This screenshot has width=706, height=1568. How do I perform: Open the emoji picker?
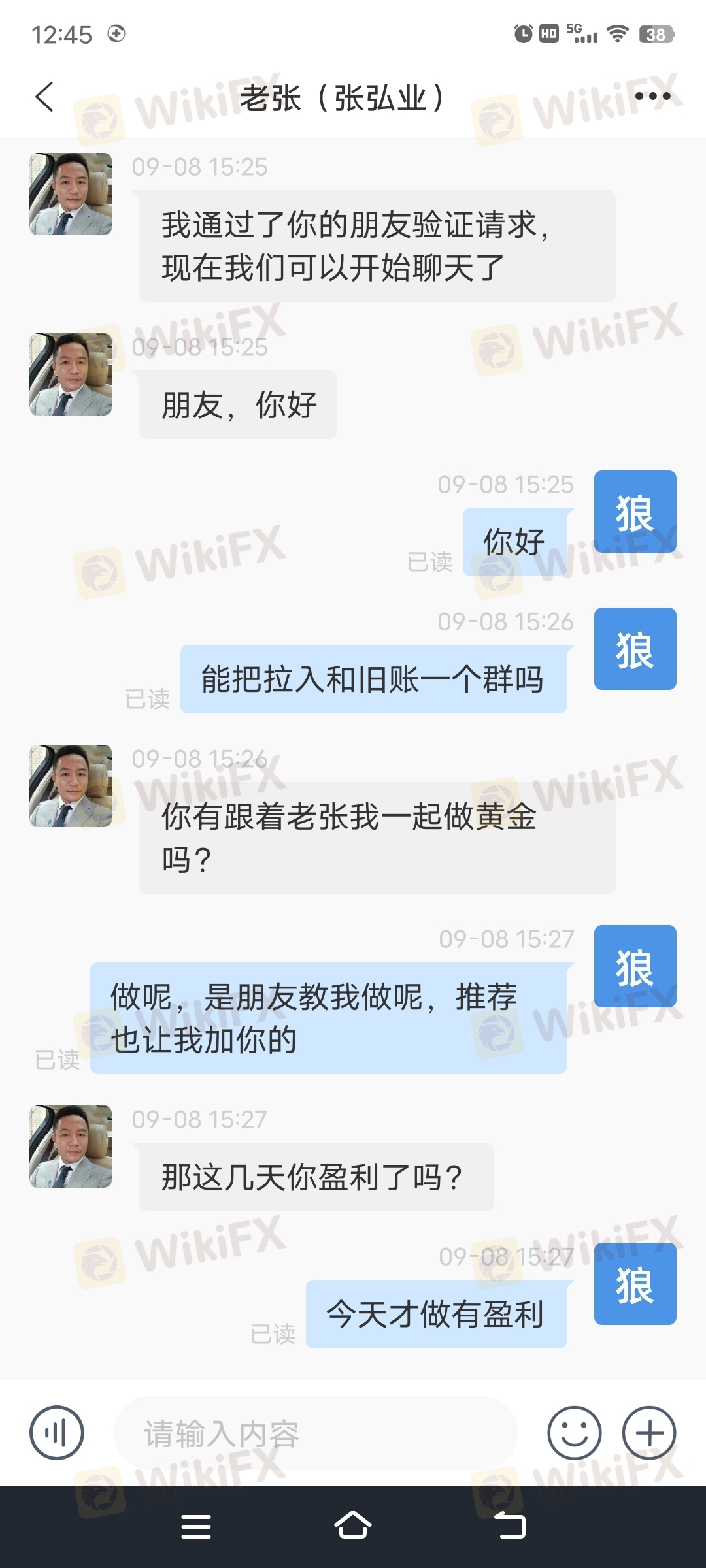(x=574, y=1433)
